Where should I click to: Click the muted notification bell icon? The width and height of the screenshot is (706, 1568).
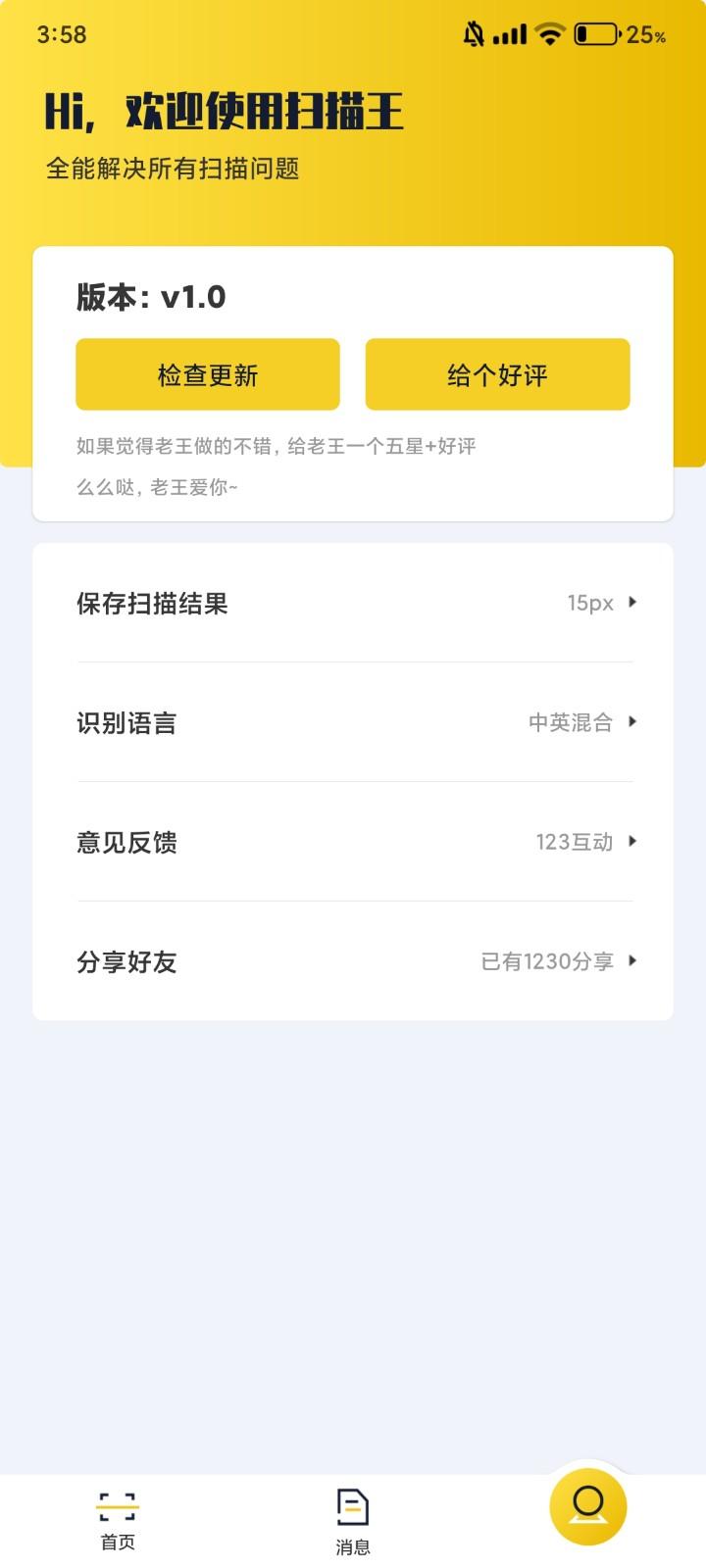471,32
